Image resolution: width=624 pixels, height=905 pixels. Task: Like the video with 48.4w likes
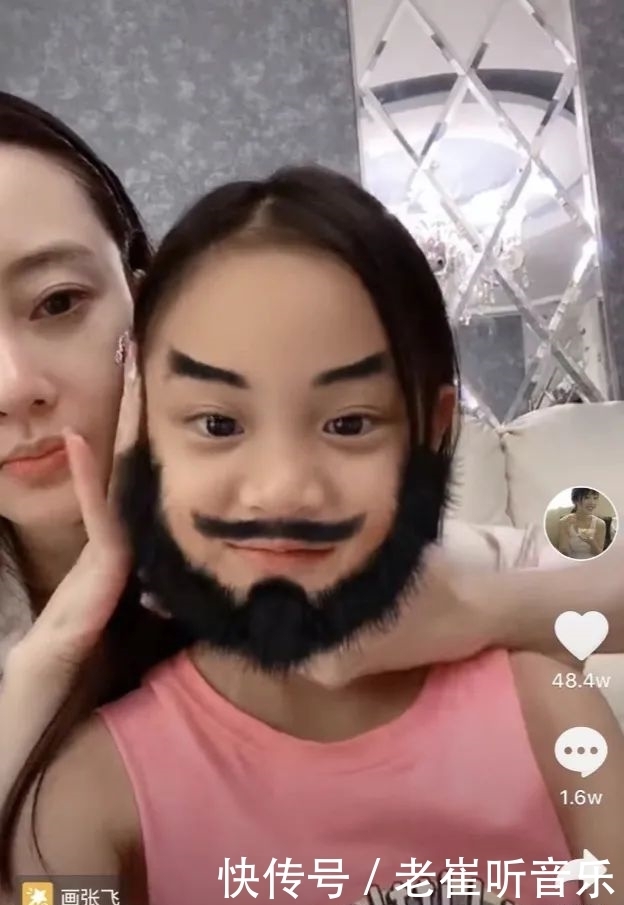pyautogui.click(x=581, y=637)
